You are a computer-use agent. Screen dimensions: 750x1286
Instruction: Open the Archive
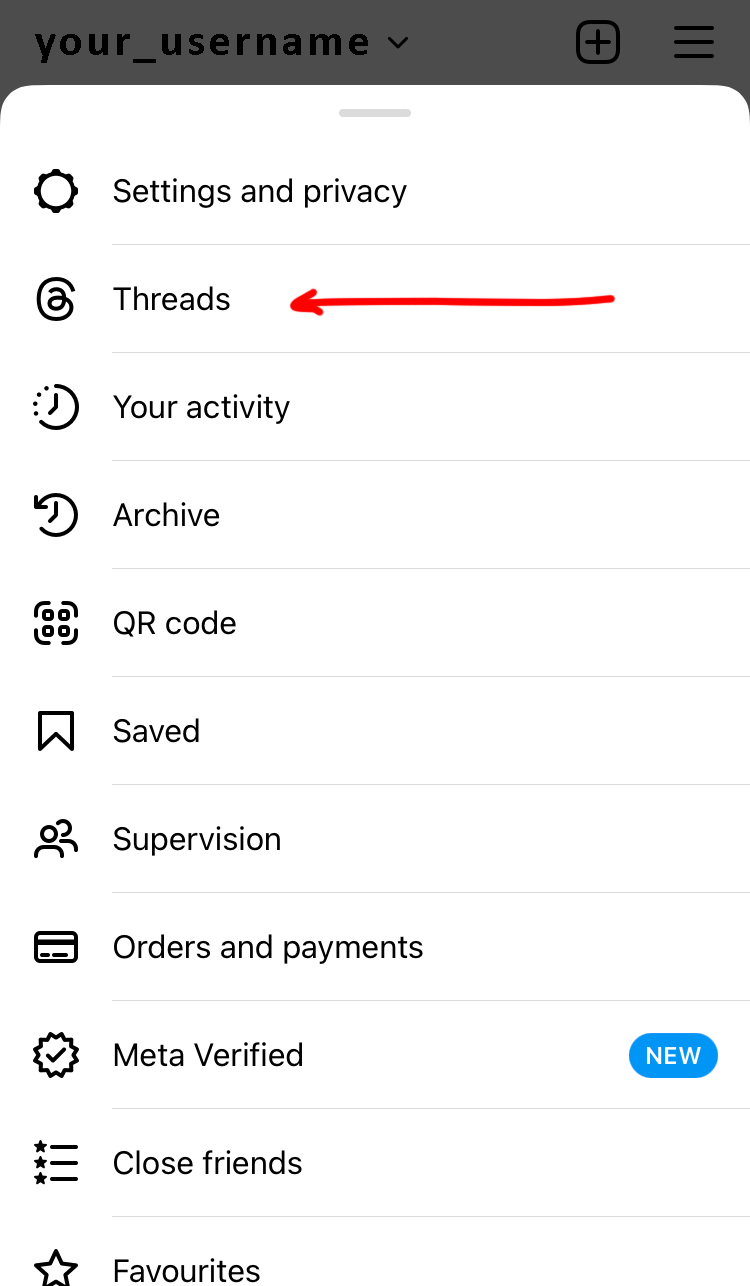pyautogui.click(x=166, y=515)
